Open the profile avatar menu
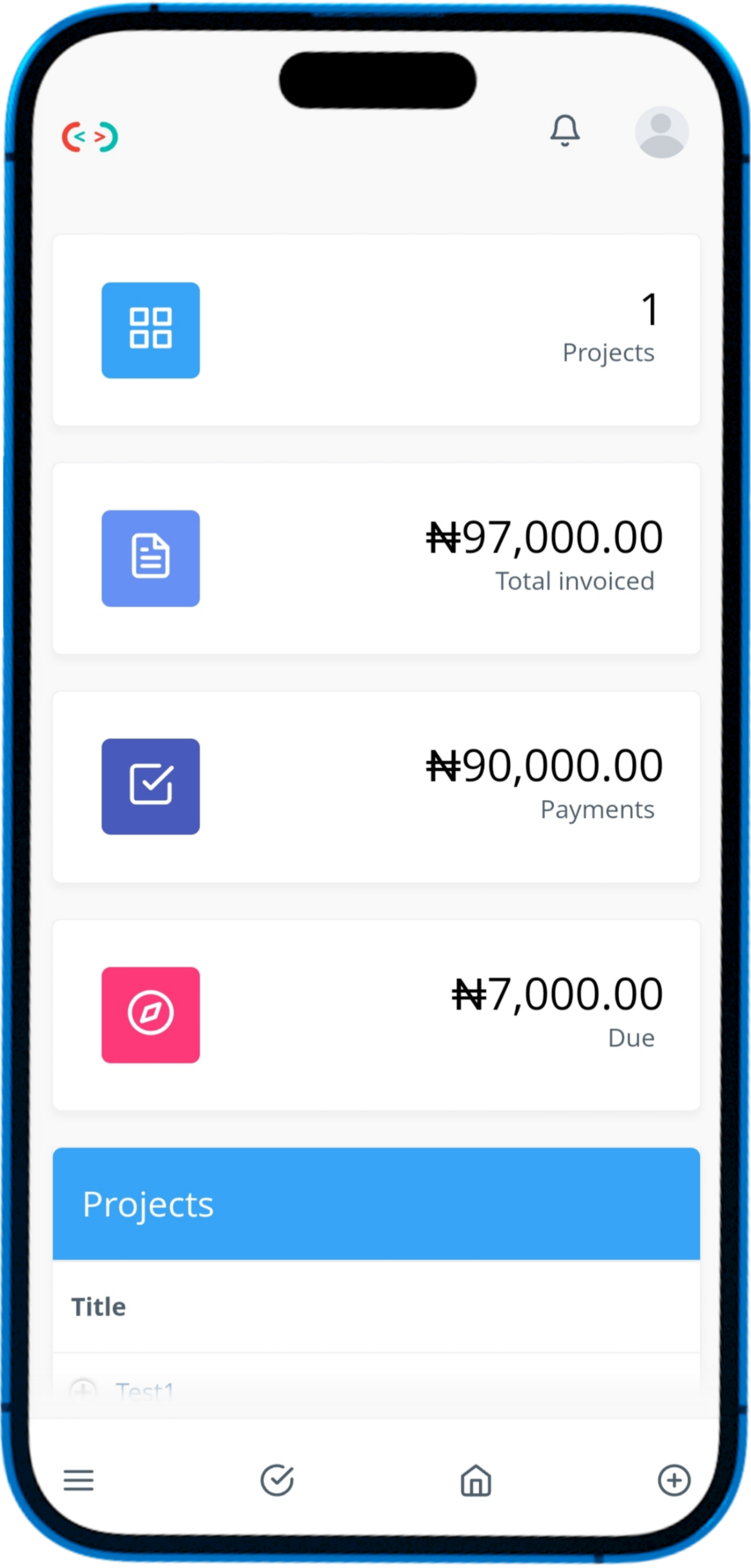 (662, 132)
